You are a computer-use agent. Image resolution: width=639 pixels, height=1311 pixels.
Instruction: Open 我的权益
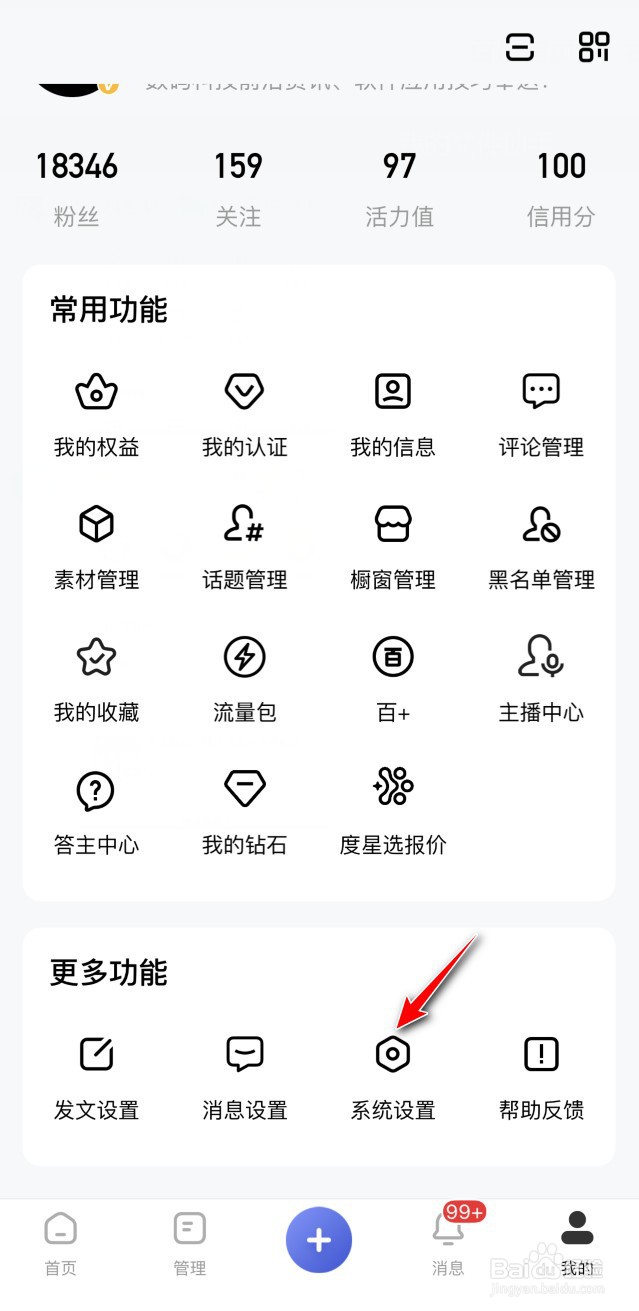(x=96, y=412)
